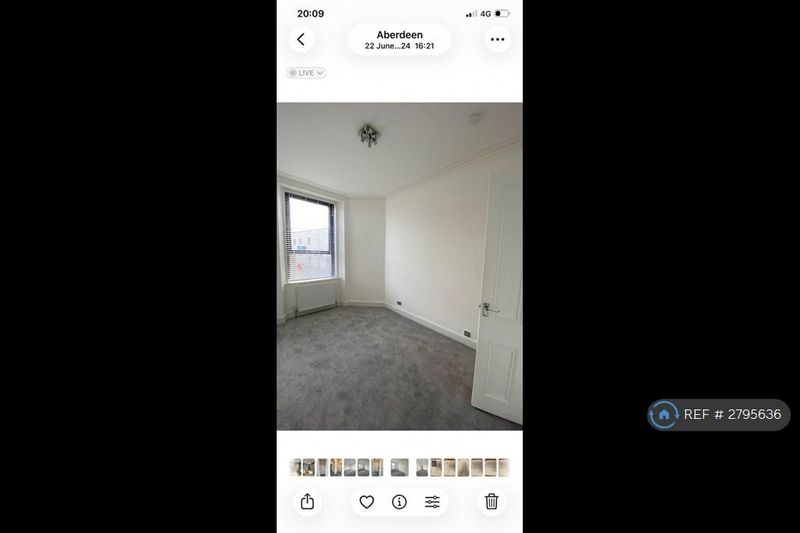This screenshot has height=533, width=800.
Task: Select the last thumbnail in the photo strip
Action: (504, 467)
